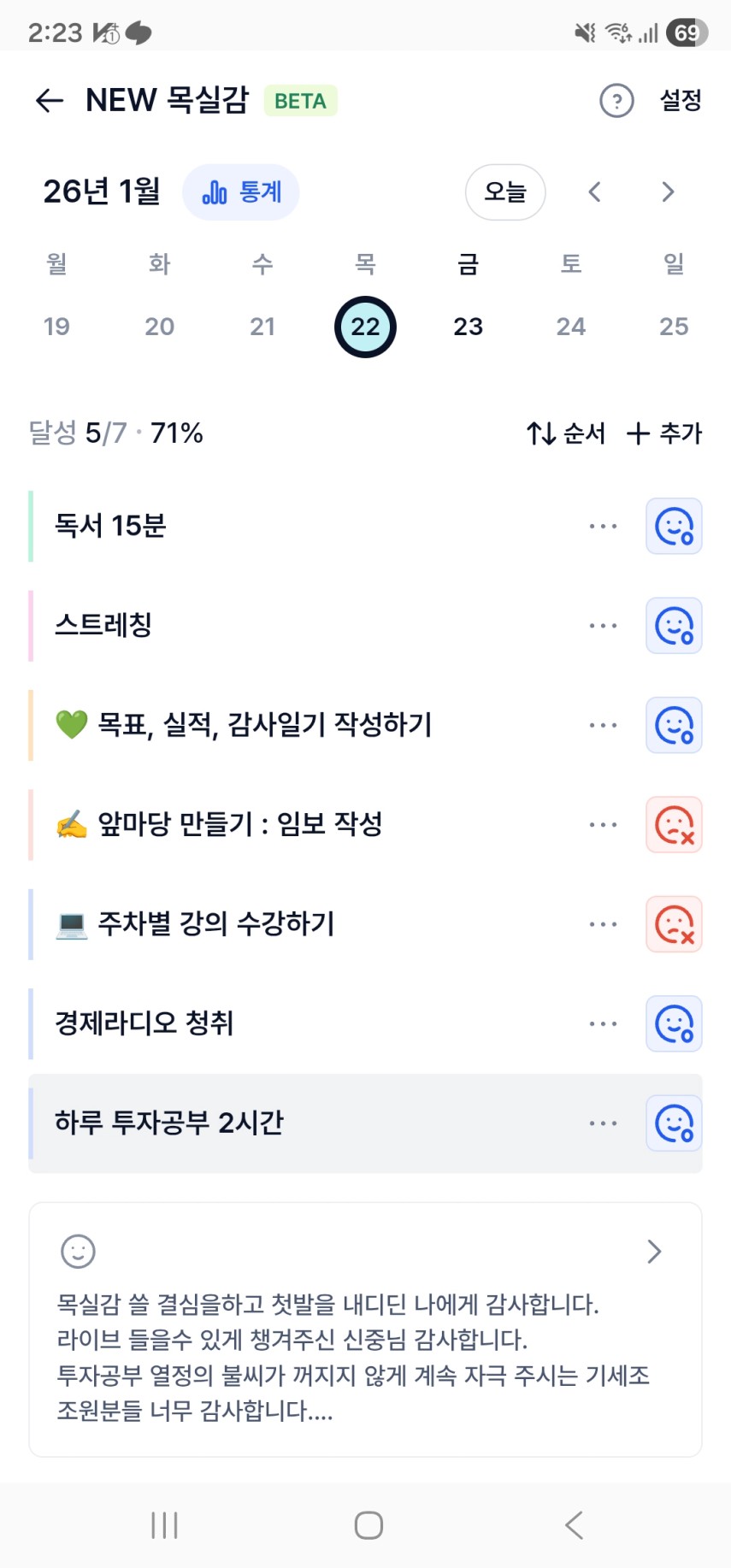
Task: Tap 순서 to reorder goals
Action: click(x=566, y=433)
